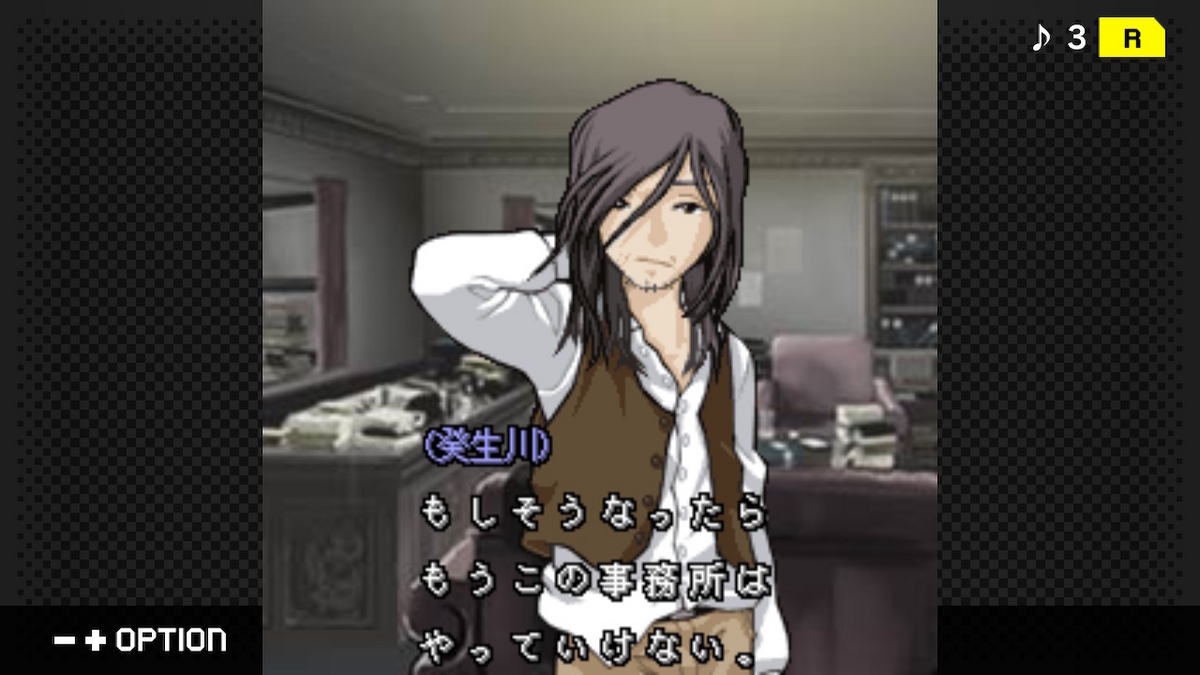The height and width of the screenshot is (675, 1200).
Task: Open the OPTION menu
Action: (140, 640)
